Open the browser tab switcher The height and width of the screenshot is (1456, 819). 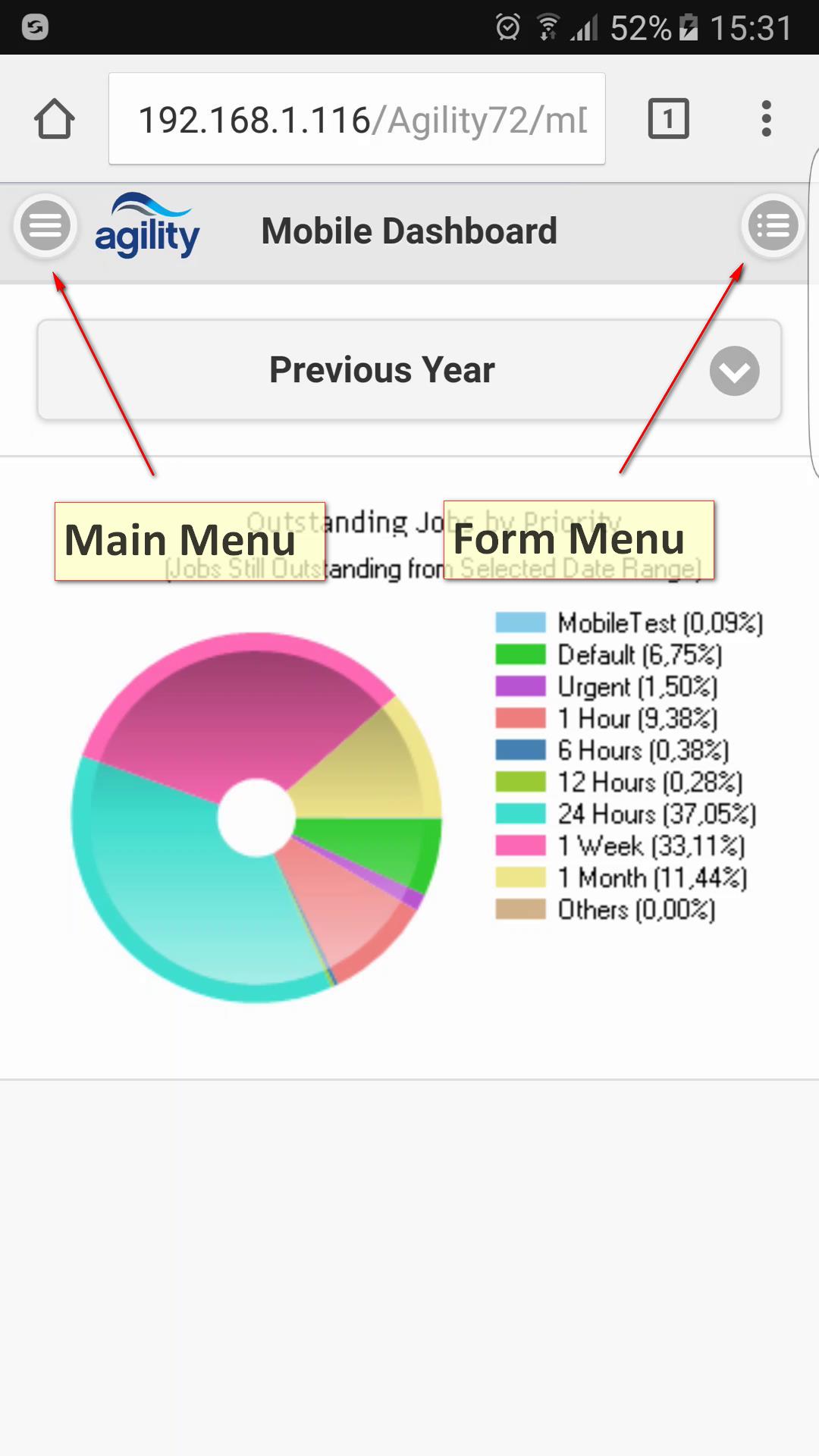coord(668,119)
